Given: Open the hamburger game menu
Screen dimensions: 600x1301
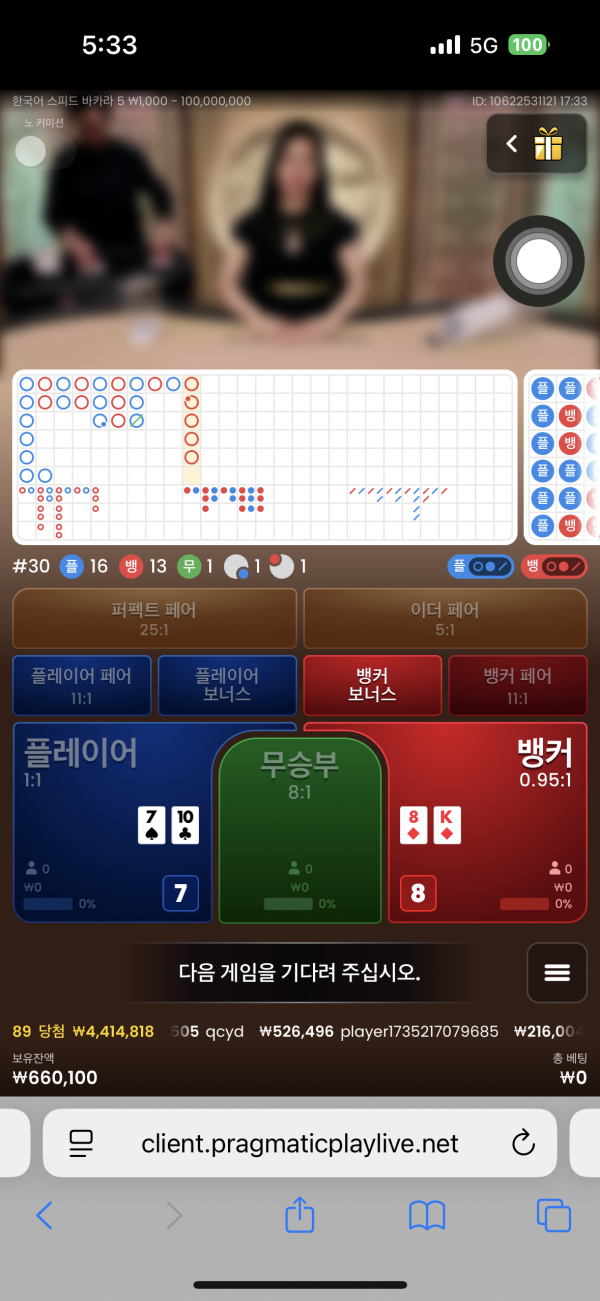Looking at the screenshot, I should 557,972.
